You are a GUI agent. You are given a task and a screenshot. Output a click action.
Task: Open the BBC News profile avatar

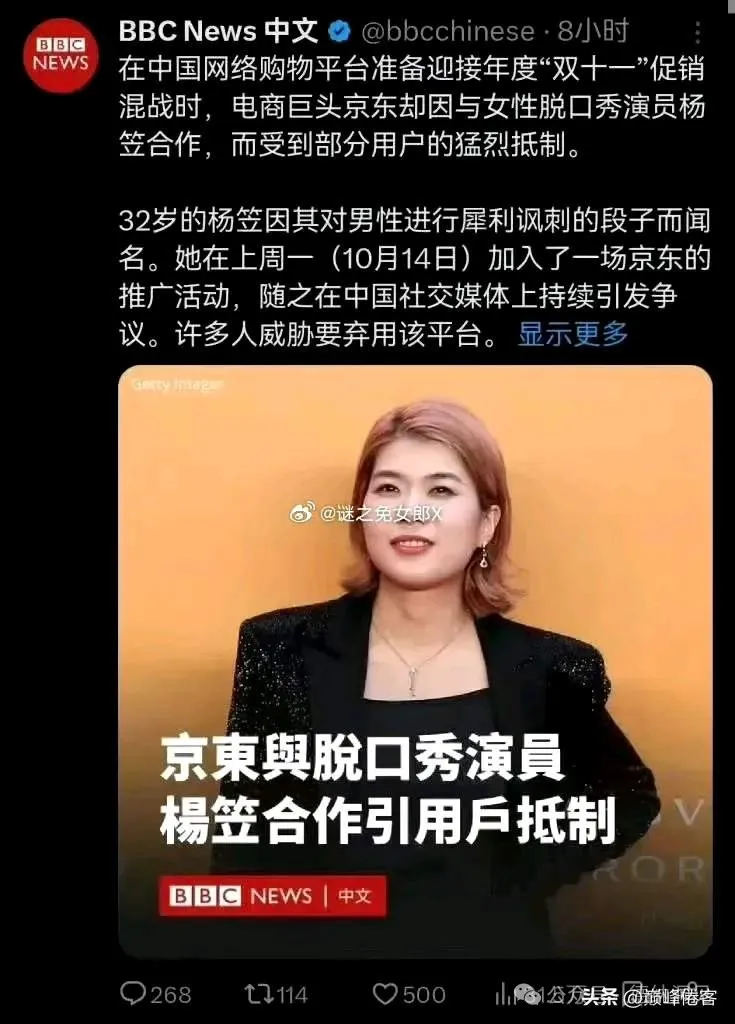click(60, 58)
